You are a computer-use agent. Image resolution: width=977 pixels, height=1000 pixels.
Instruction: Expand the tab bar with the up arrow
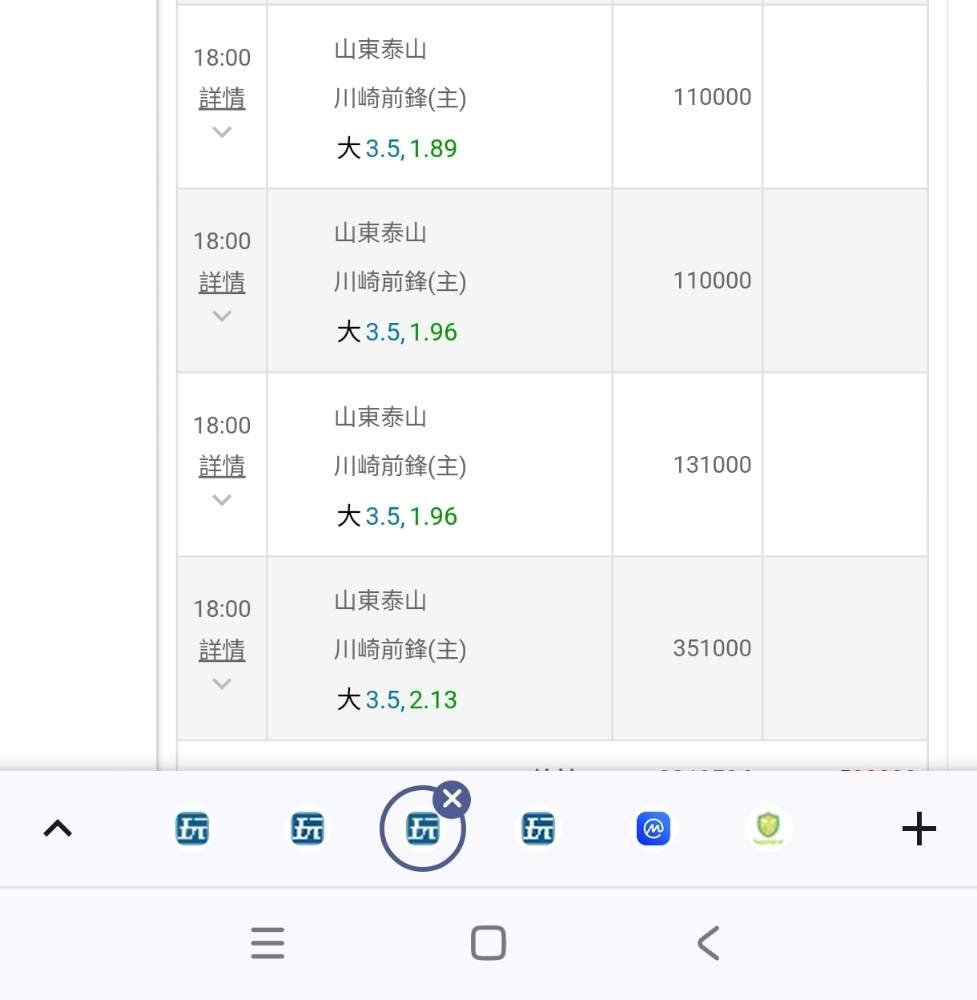[x=58, y=829]
